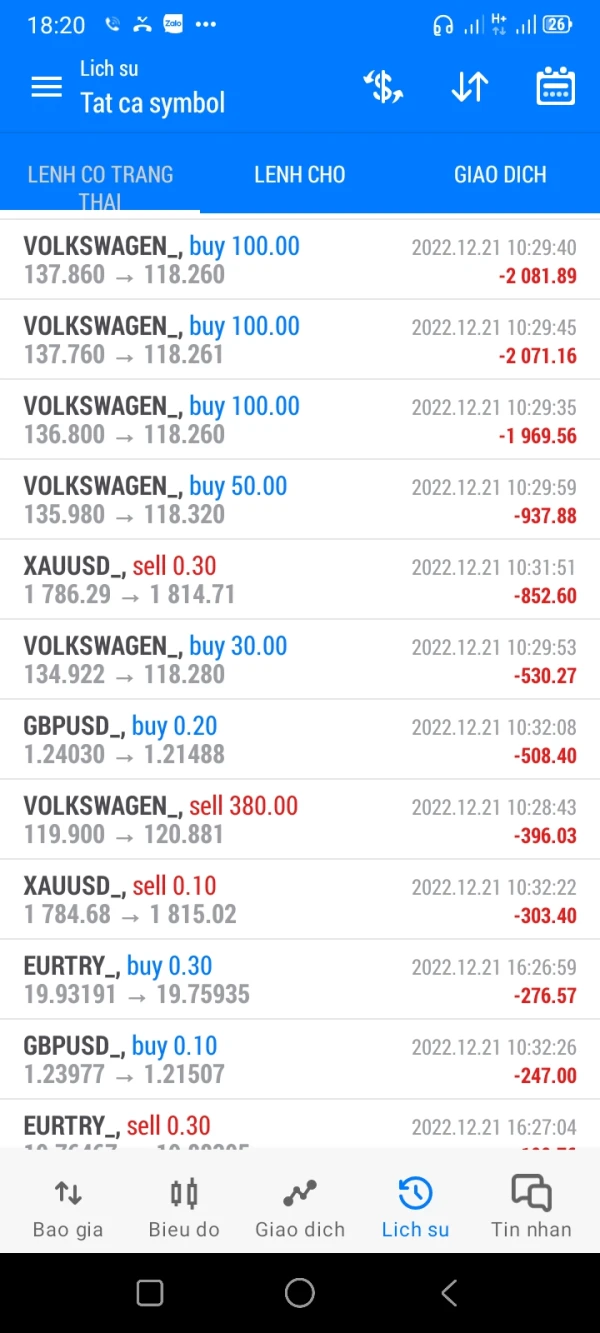Open the calendar date range picker
This screenshot has width=600, height=1333.
[555, 87]
